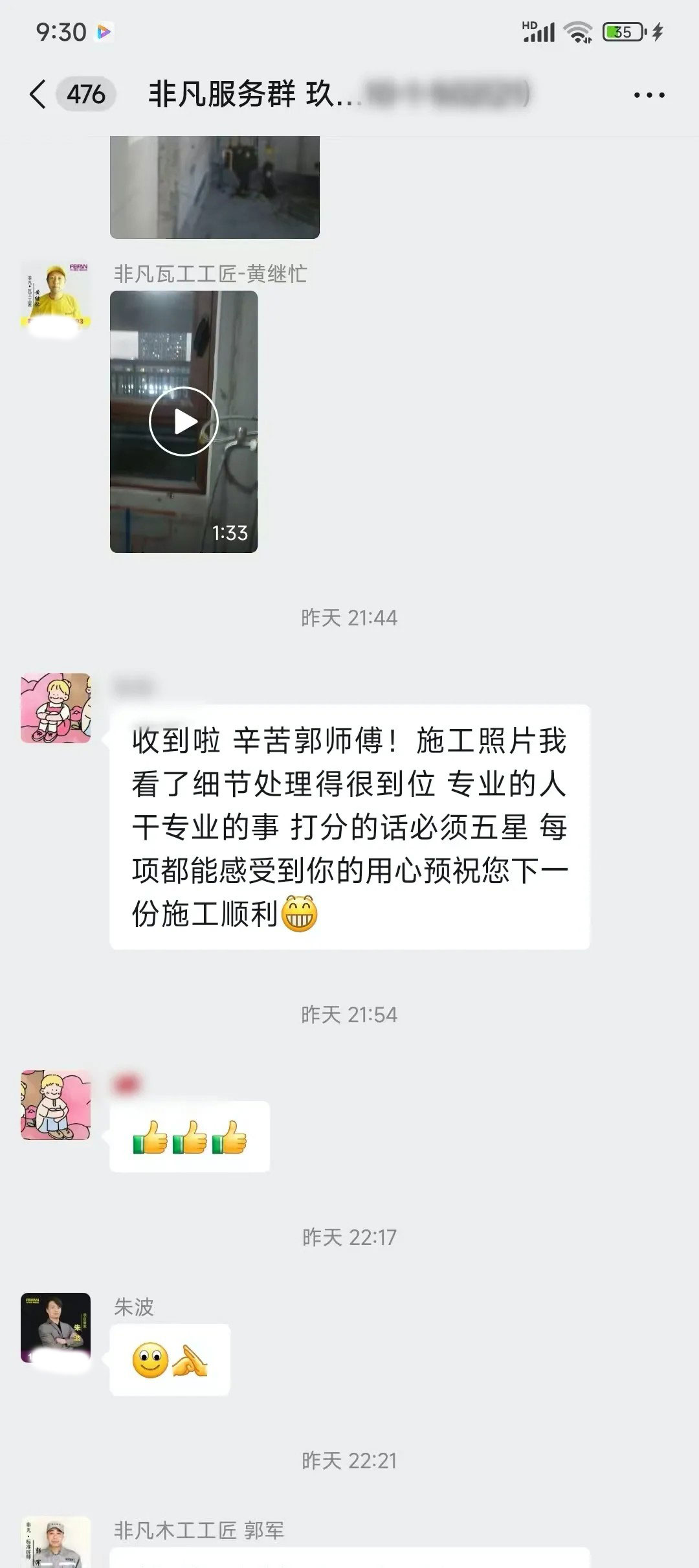
Task: Open the photo above 黄继忙's video
Action: tap(214, 188)
